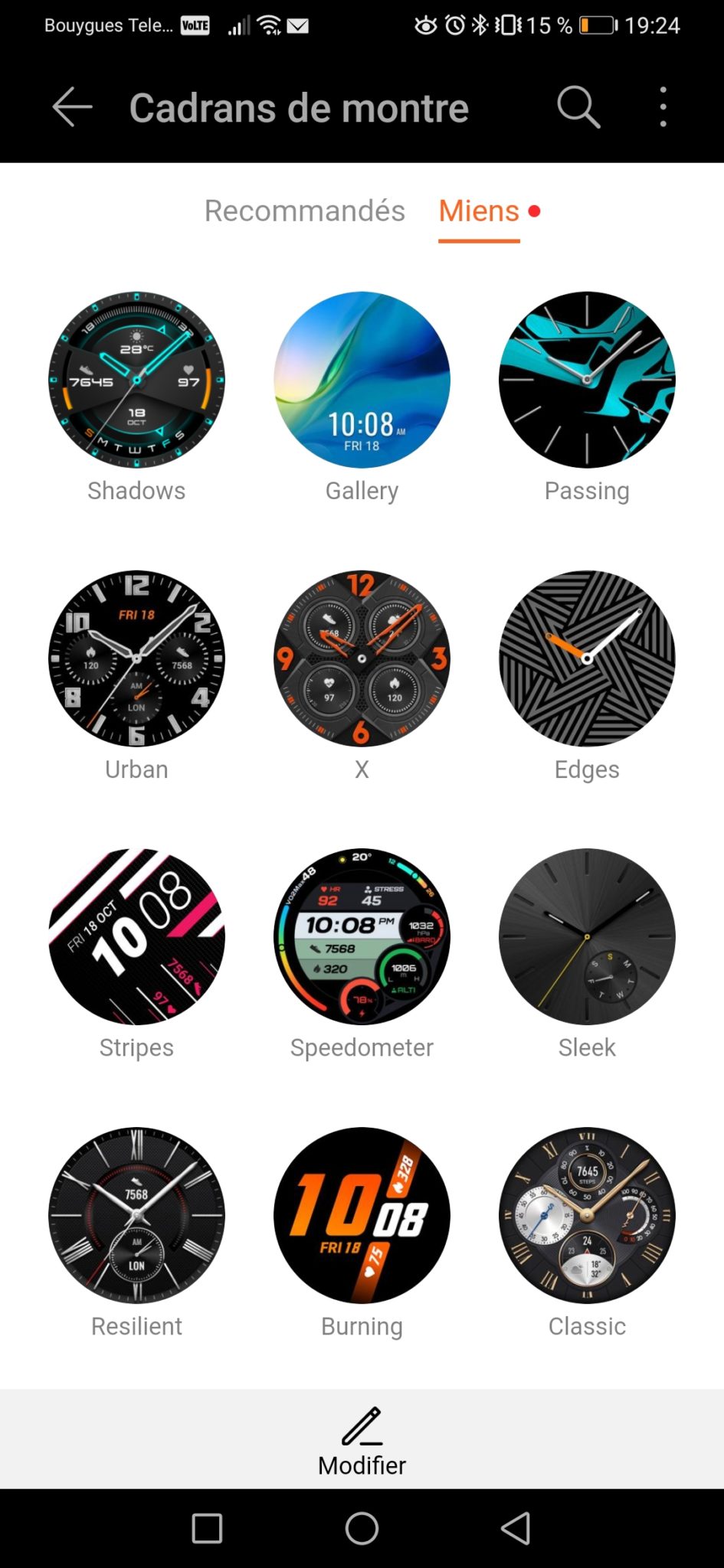
Task: Tap the Modifier edit button
Action: point(362,1440)
